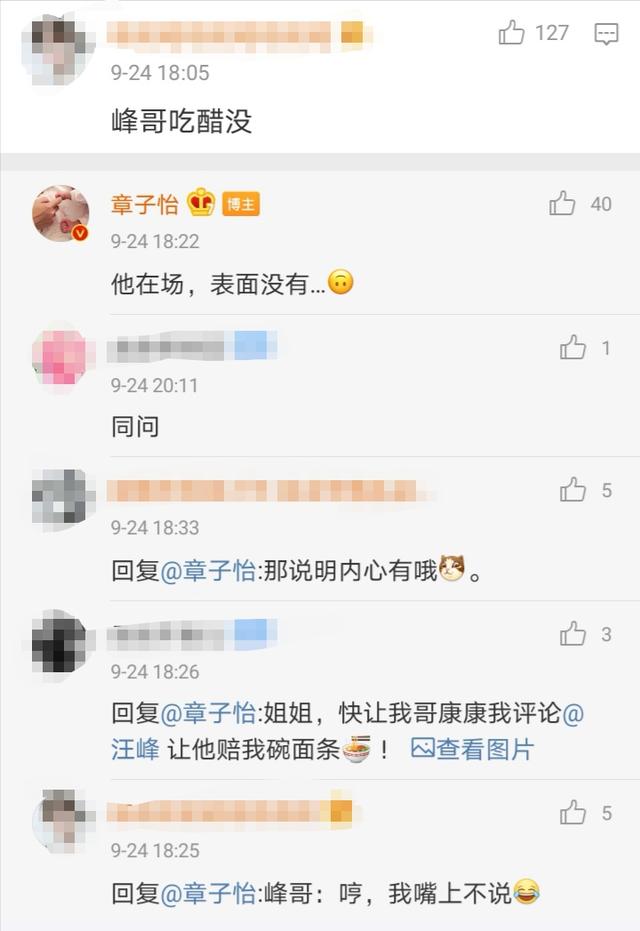The width and height of the screenshot is (640, 931).
Task: Open @章子怡 mention in 那说明内心有哦 reply
Action: point(208,571)
